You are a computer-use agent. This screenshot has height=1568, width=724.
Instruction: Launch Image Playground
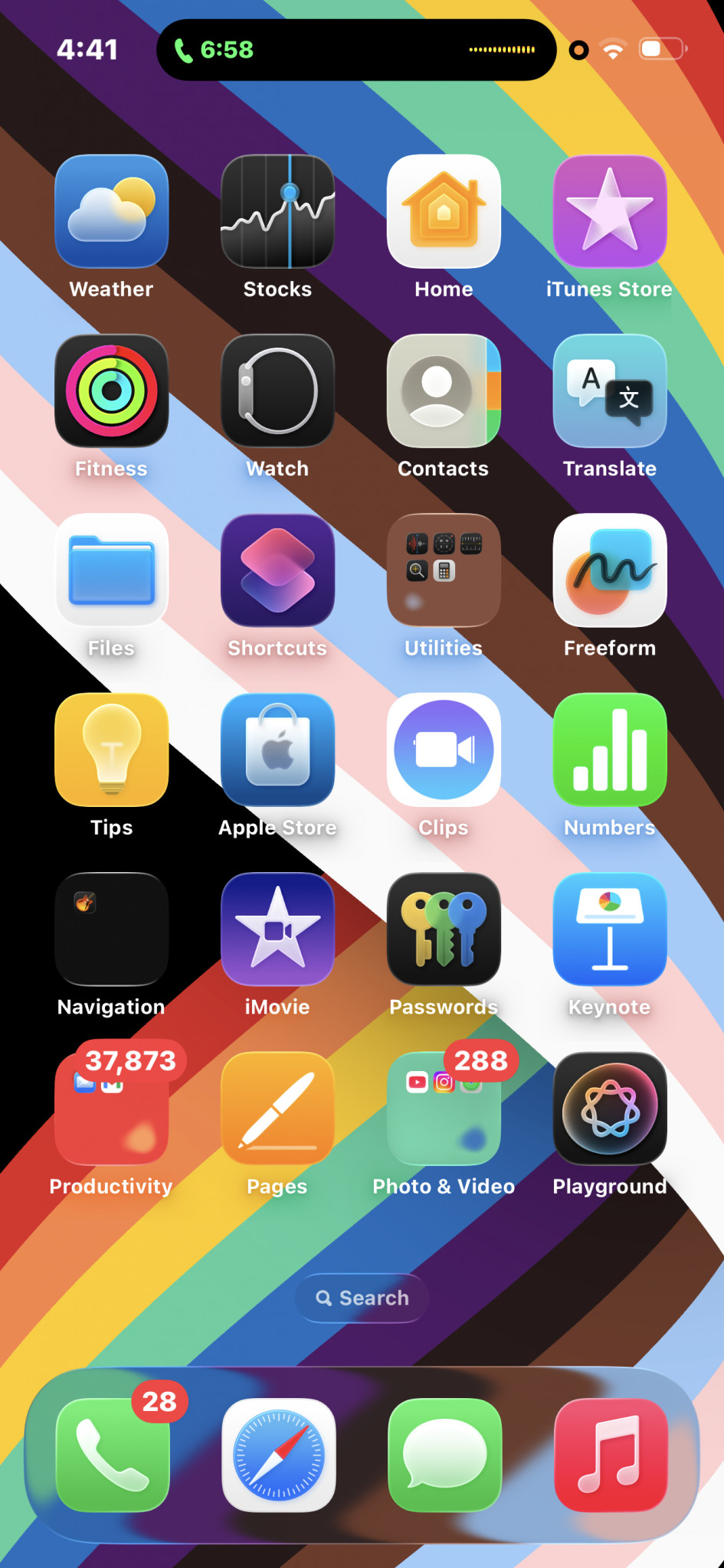point(610,1109)
